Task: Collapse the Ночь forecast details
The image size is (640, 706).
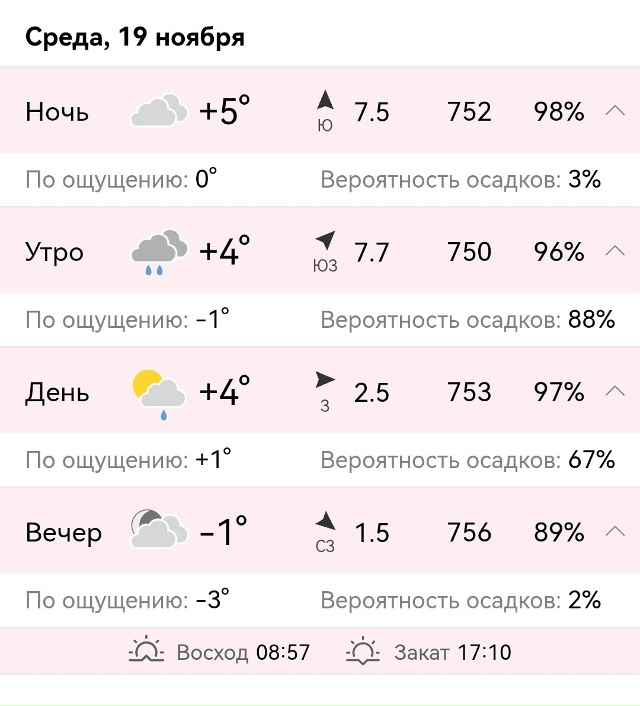Action: click(x=615, y=111)
